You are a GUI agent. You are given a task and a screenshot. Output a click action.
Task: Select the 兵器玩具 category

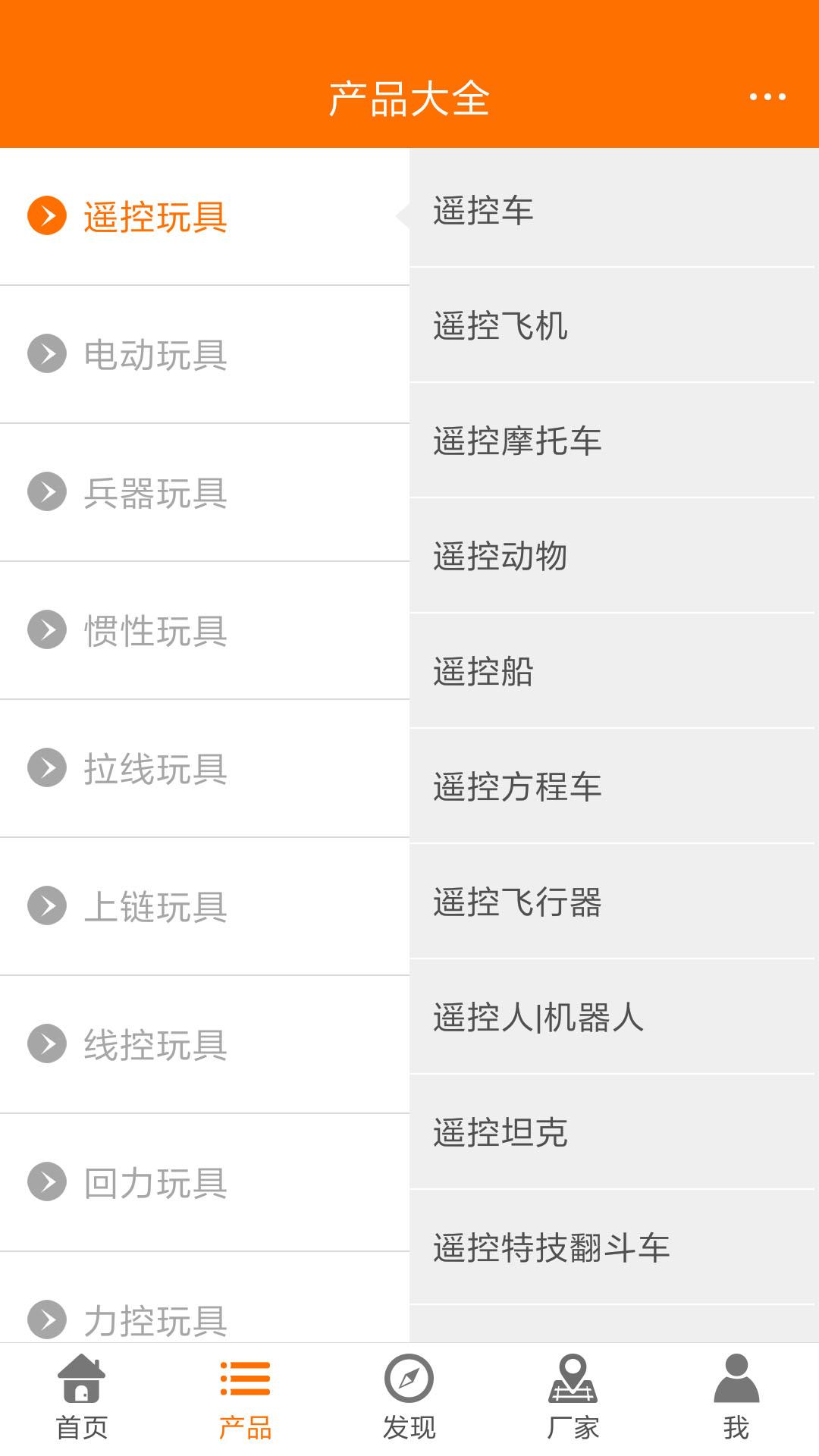(x=155, y=493)
